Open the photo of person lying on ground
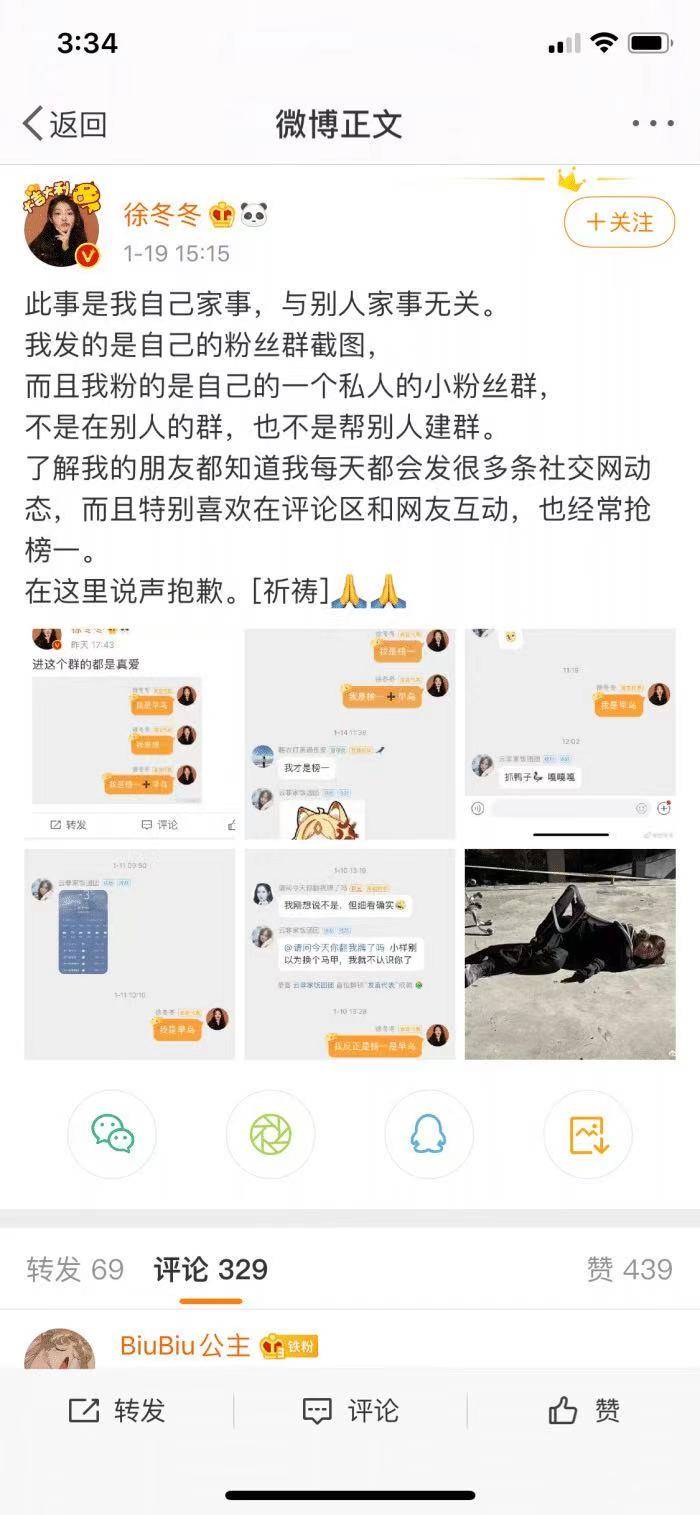 [x=570, y=954]
